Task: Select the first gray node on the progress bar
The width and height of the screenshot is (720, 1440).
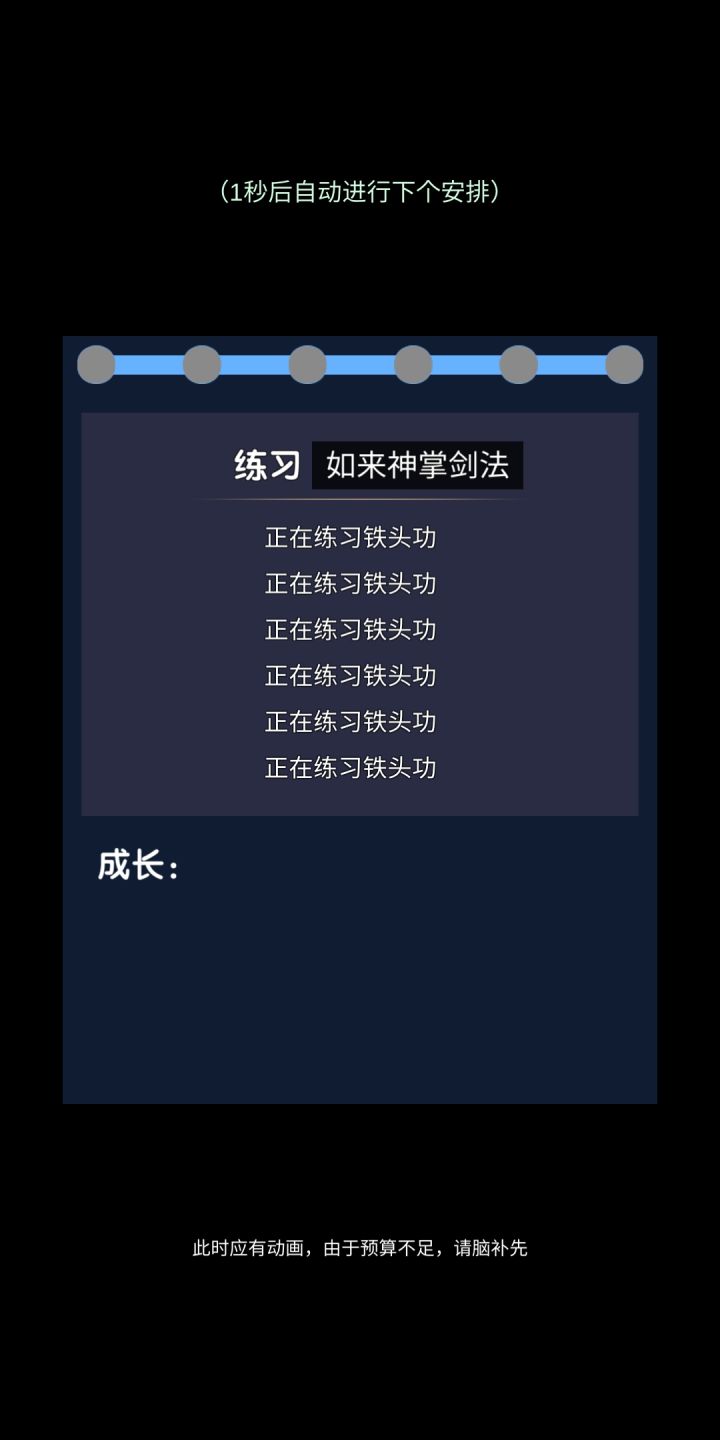Action: coord(97,364)
